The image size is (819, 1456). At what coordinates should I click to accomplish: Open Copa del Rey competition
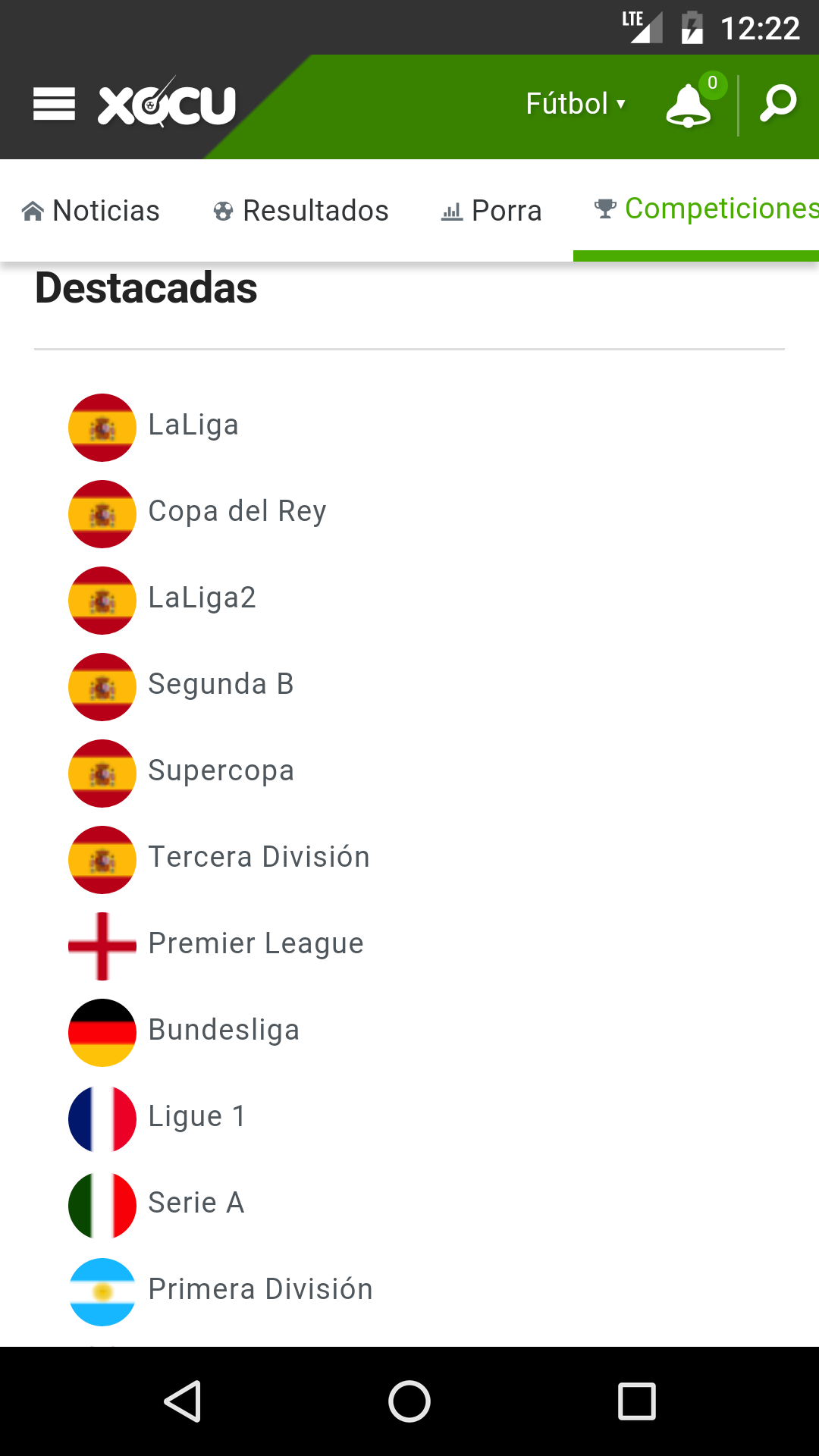click(237, 511)
